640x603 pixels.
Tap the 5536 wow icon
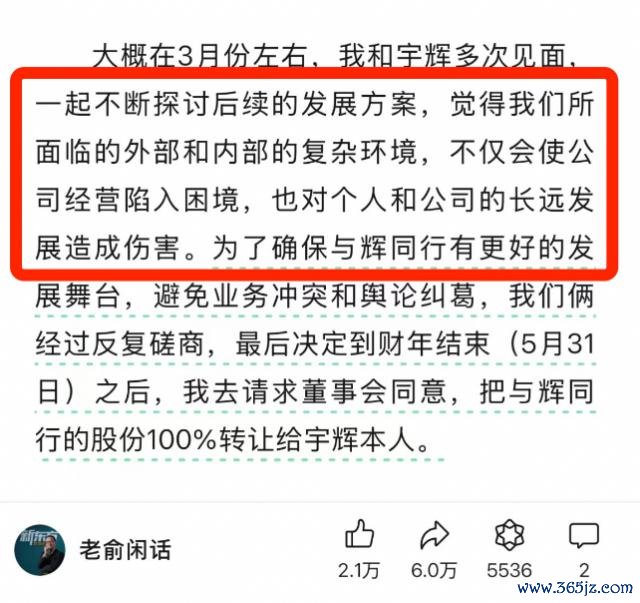pos(509,536)
